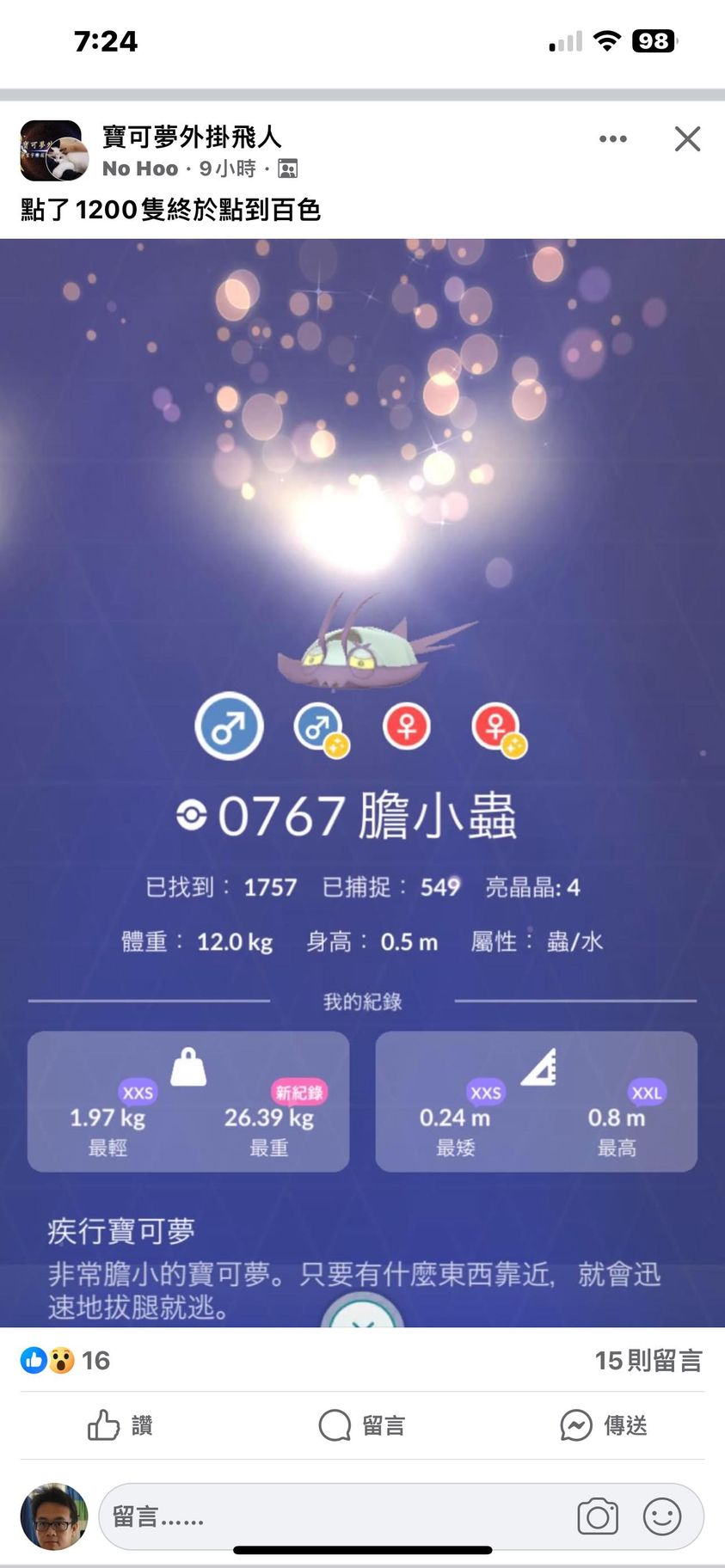Open the 寶可夢外掛飛人 group page
725x1568 pixels.
(192, 136)
